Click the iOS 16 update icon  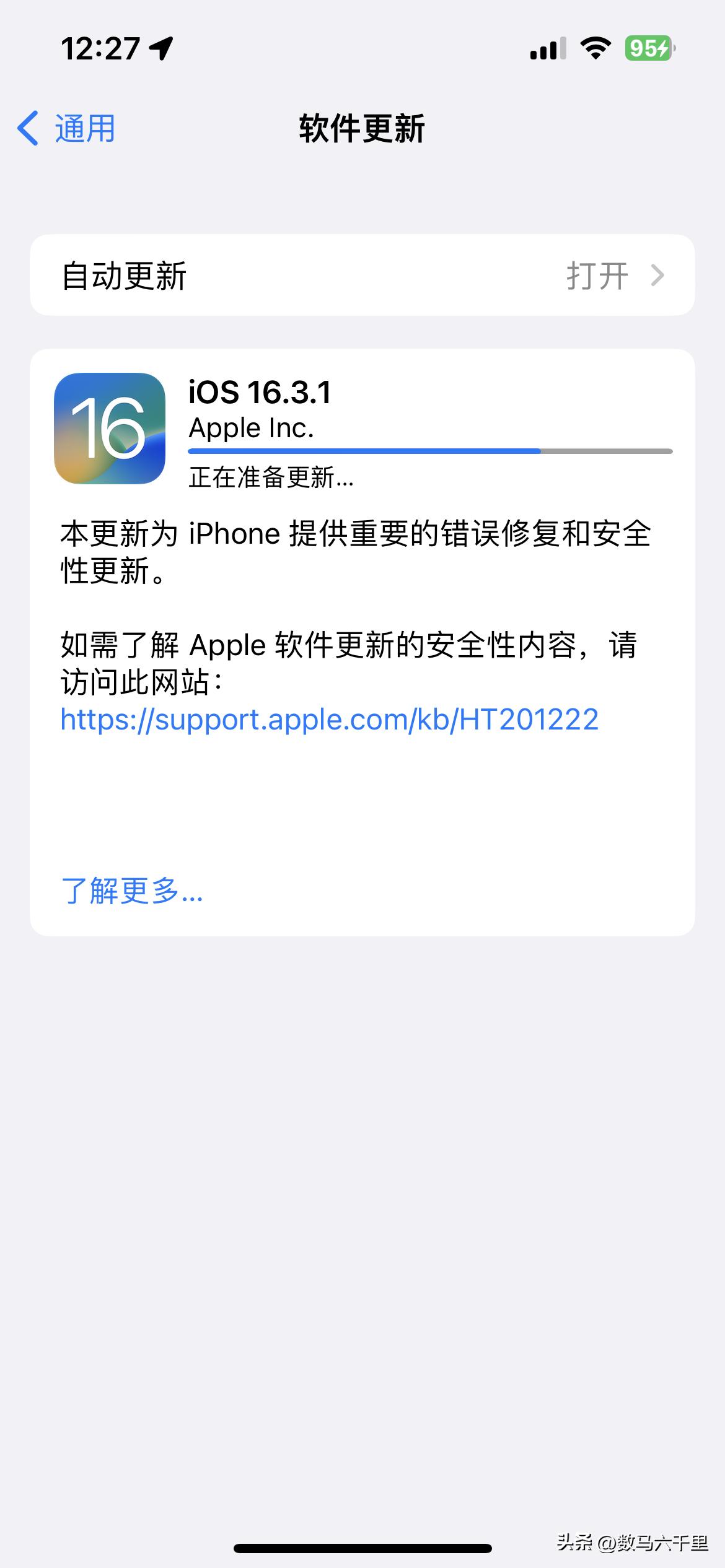coord(110,427)
